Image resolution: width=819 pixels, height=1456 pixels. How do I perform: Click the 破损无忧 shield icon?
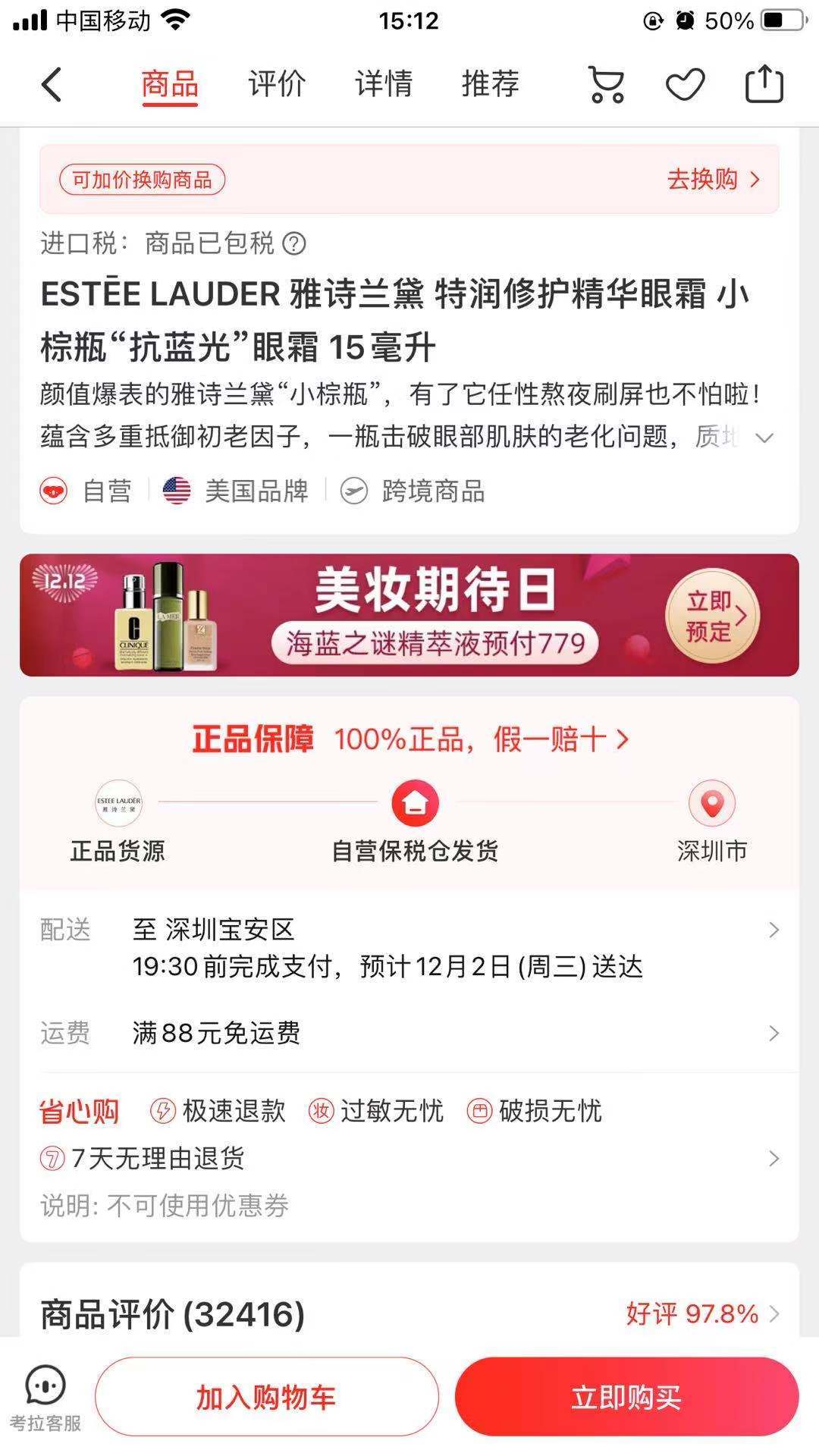coord(479,1112)
